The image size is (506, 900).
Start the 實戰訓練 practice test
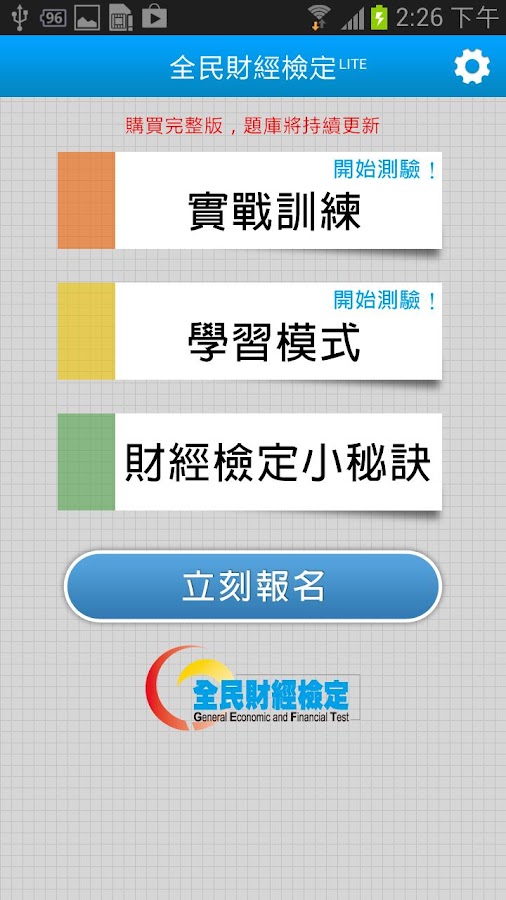(250, 200)
